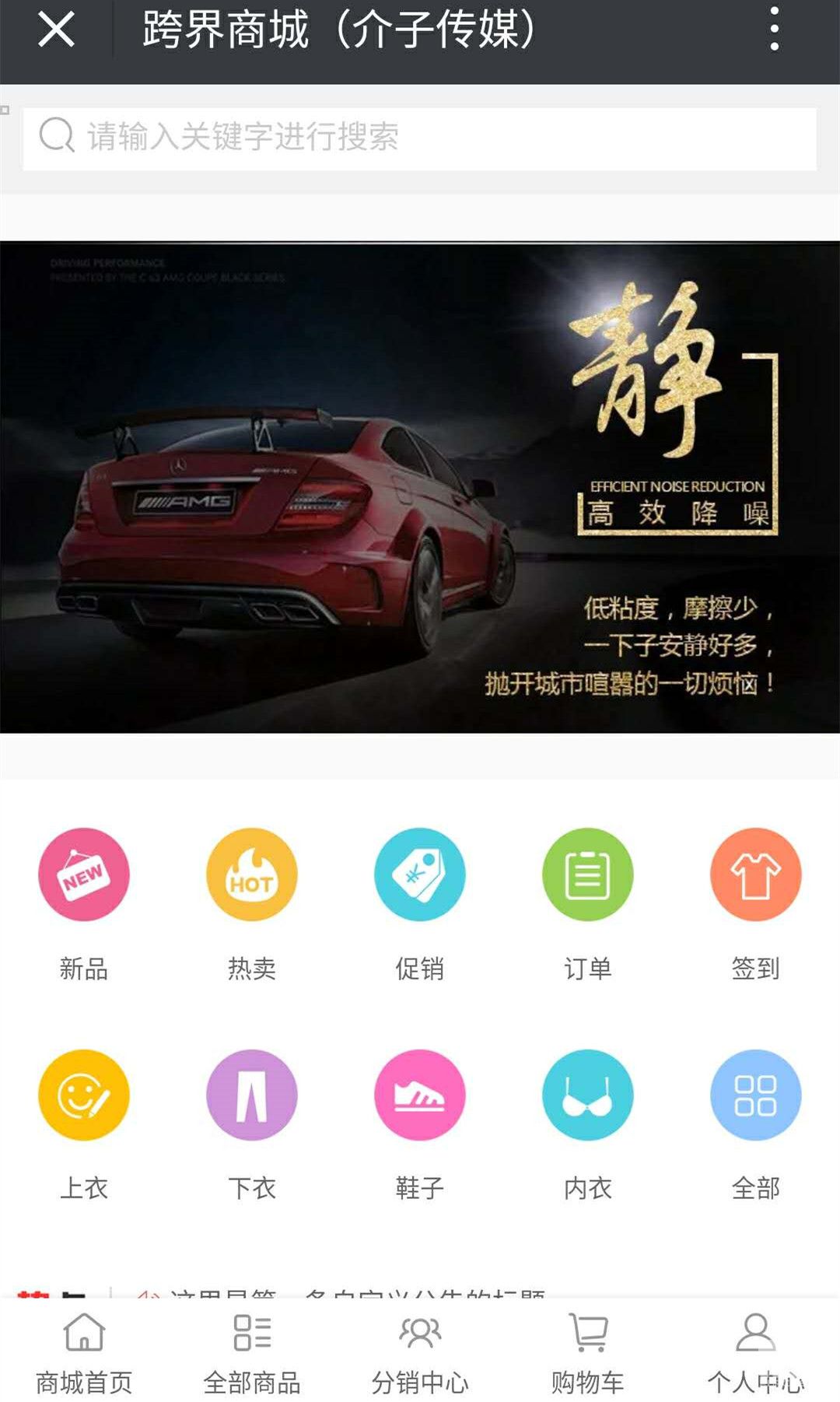840x1402 pixels.
Task: Open the 个人中心 profile tab
Action: (755, 1352)
